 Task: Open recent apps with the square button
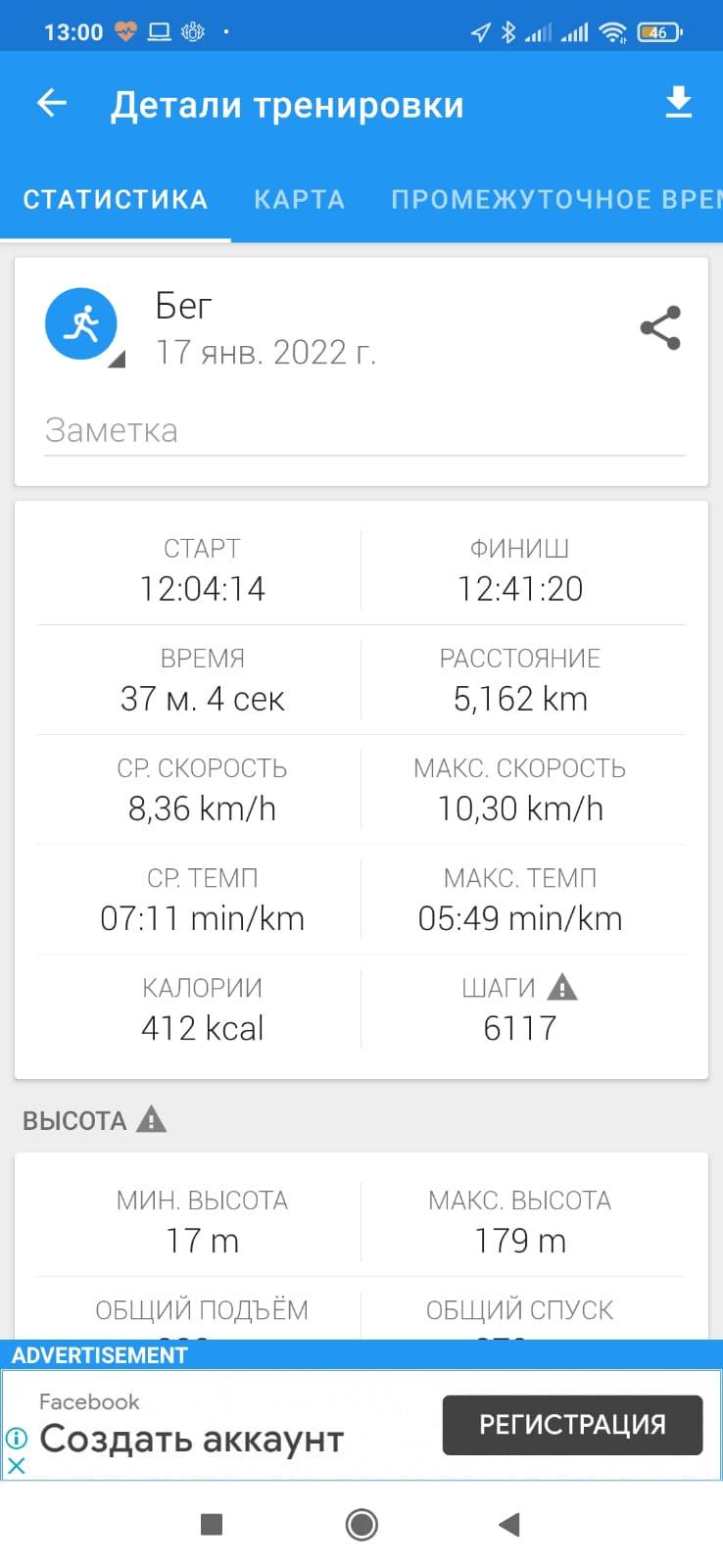[212, 1524]
